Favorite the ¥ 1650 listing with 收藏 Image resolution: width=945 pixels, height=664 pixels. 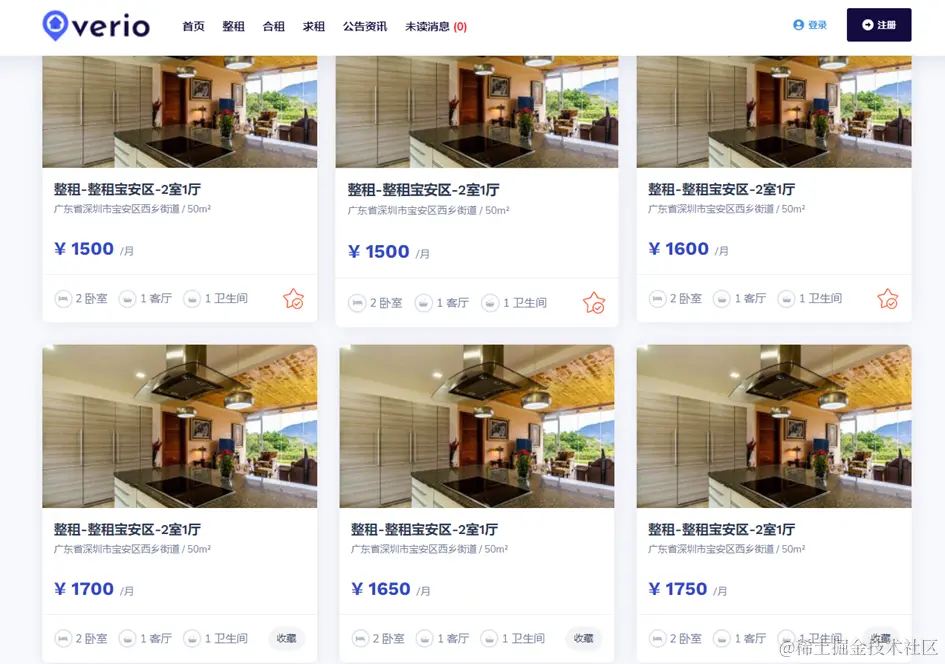coord(583,638)
